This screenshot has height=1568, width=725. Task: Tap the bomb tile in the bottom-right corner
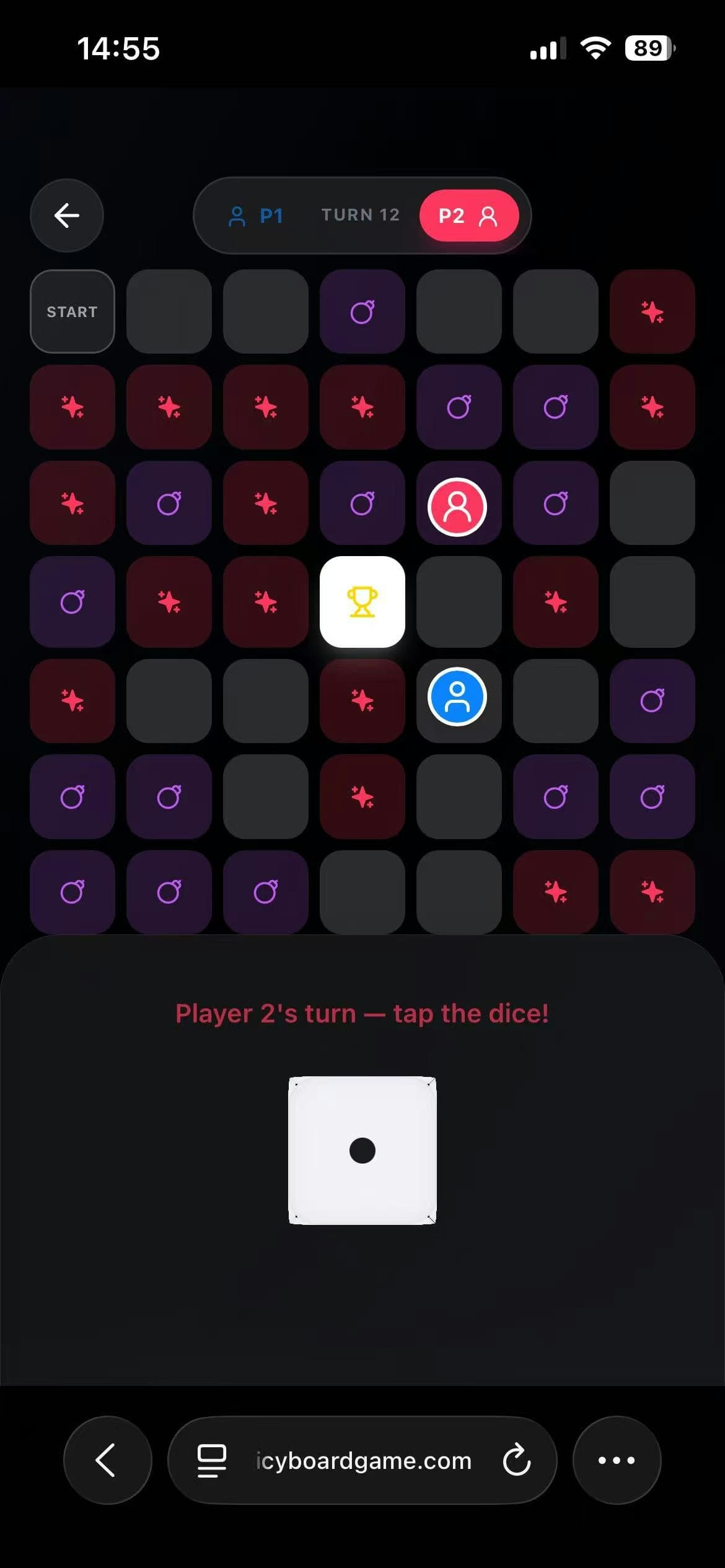tap(652, 797)
